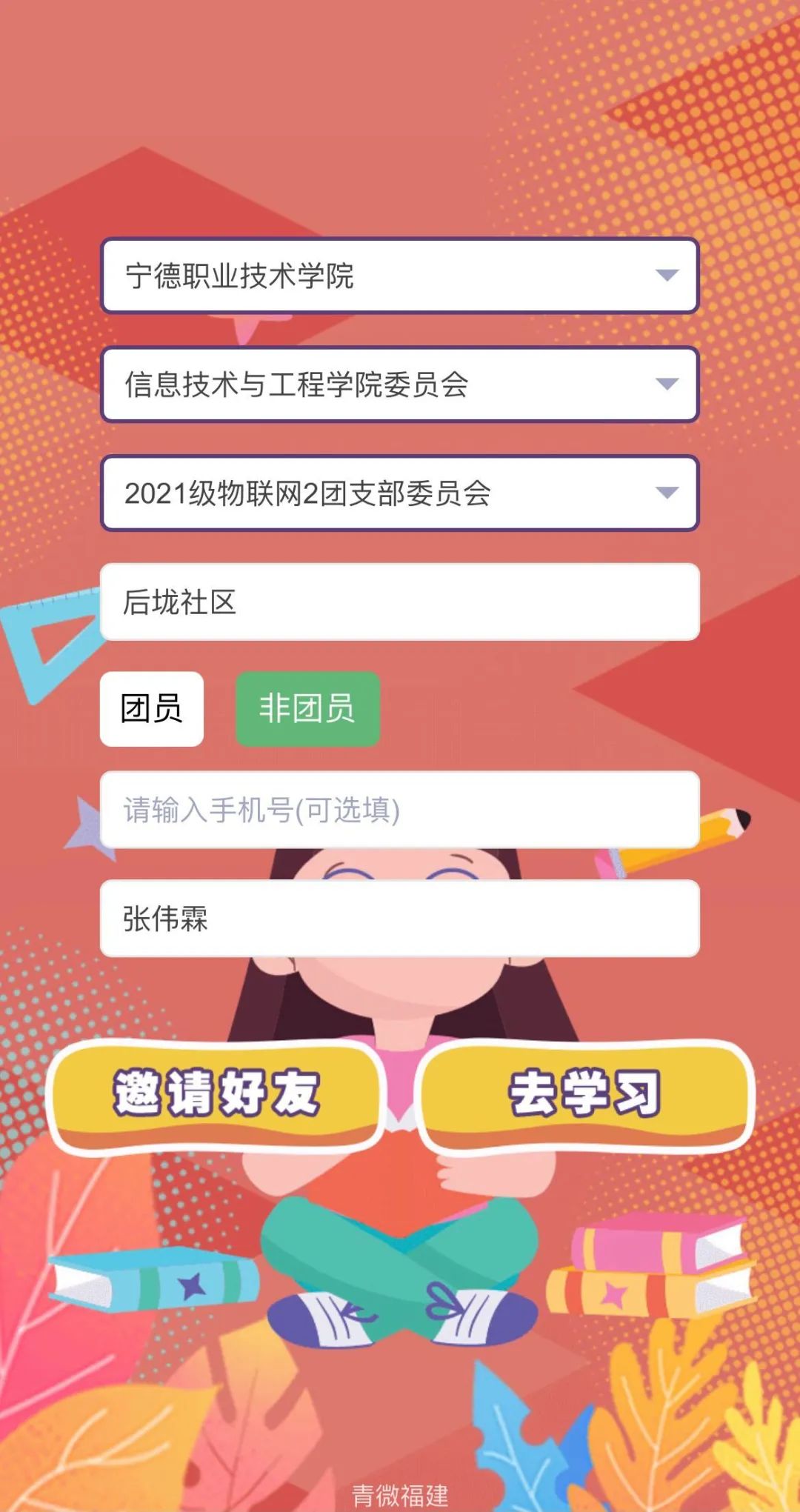This screenshot has width=800, height=1512.
Task: Tap the 邀请好友 button
Action: click(216, 1095)
